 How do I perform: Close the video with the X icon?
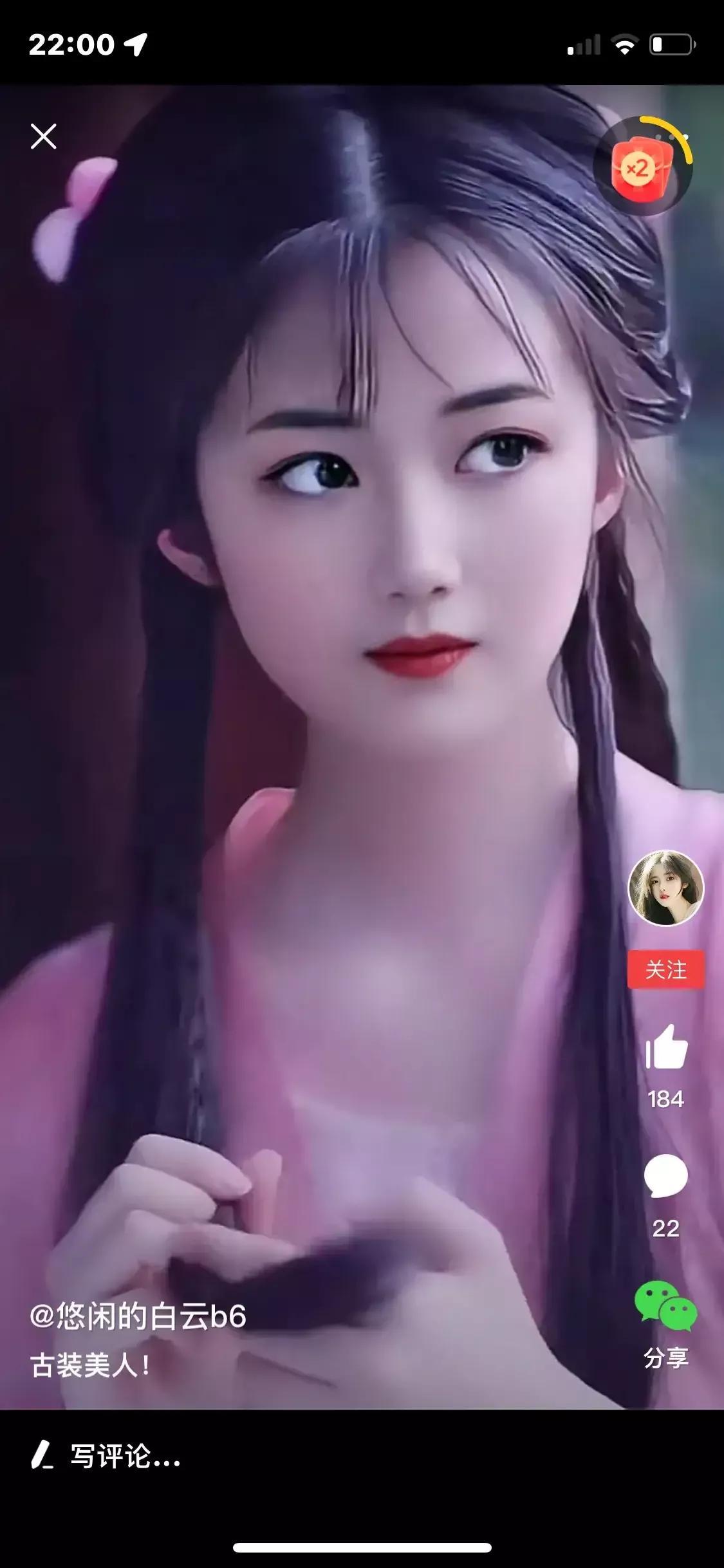[43, 136]
